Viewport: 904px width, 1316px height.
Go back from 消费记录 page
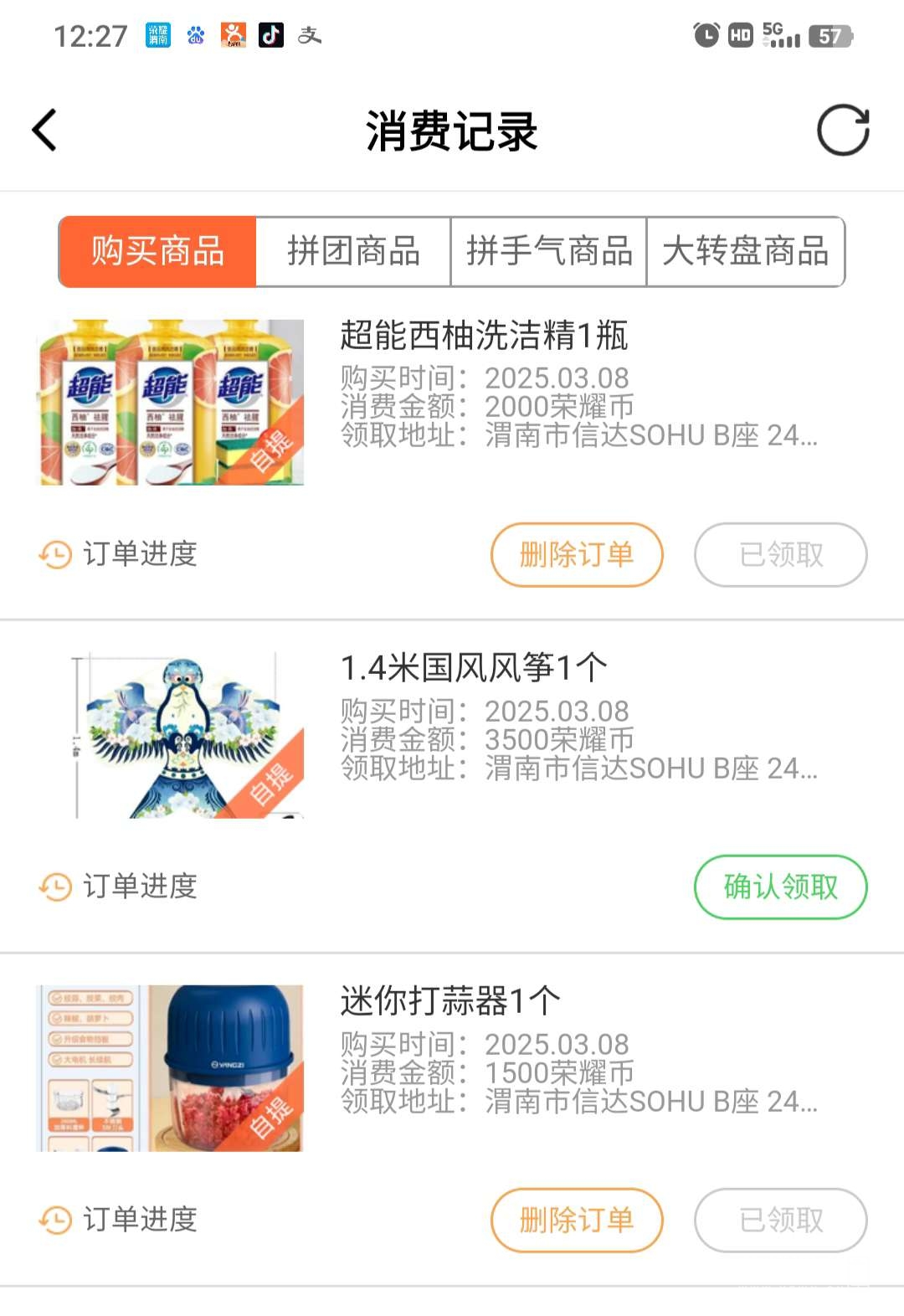[45, 131]
